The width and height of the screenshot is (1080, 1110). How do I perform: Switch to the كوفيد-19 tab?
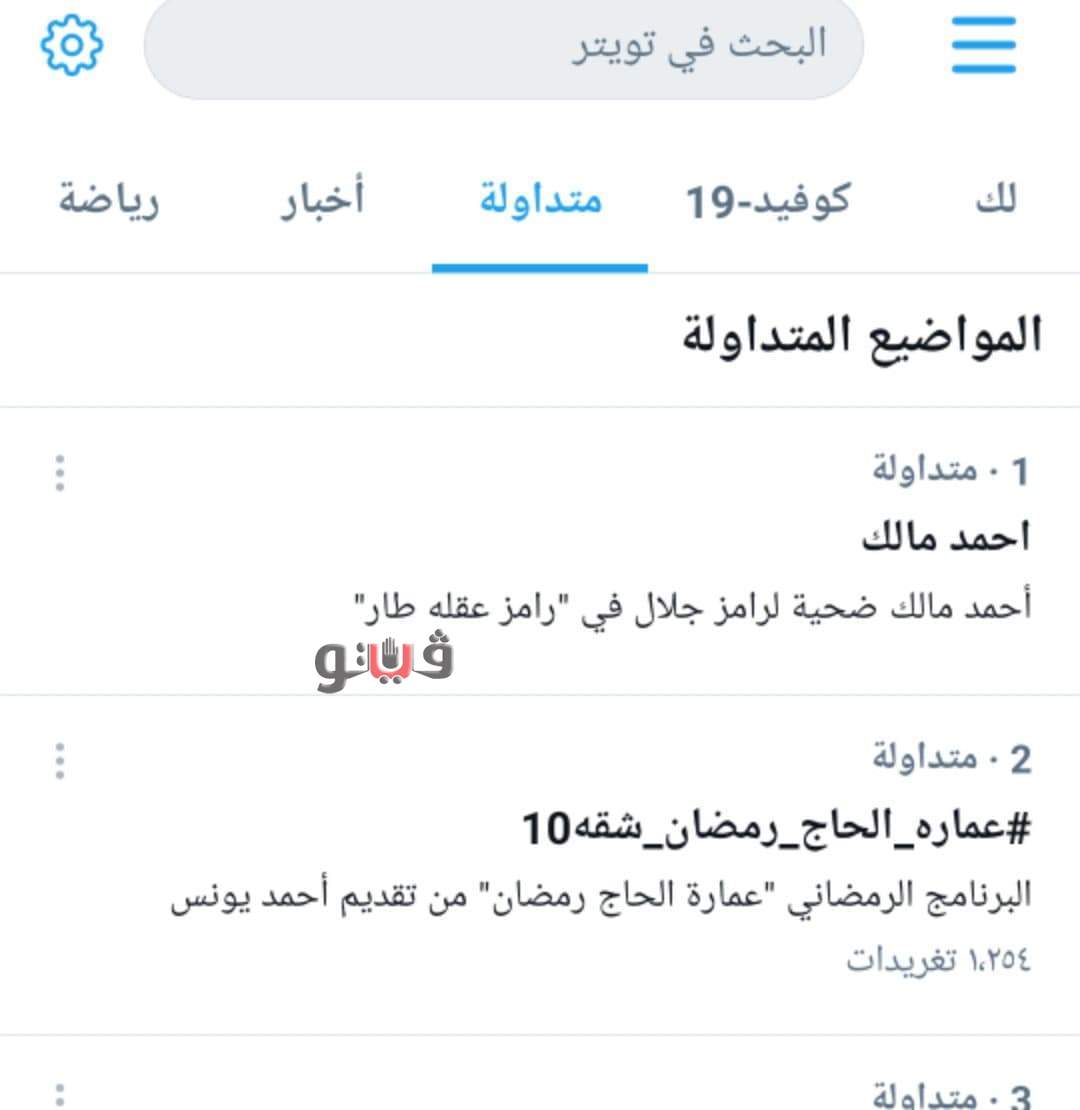[767, 201]
